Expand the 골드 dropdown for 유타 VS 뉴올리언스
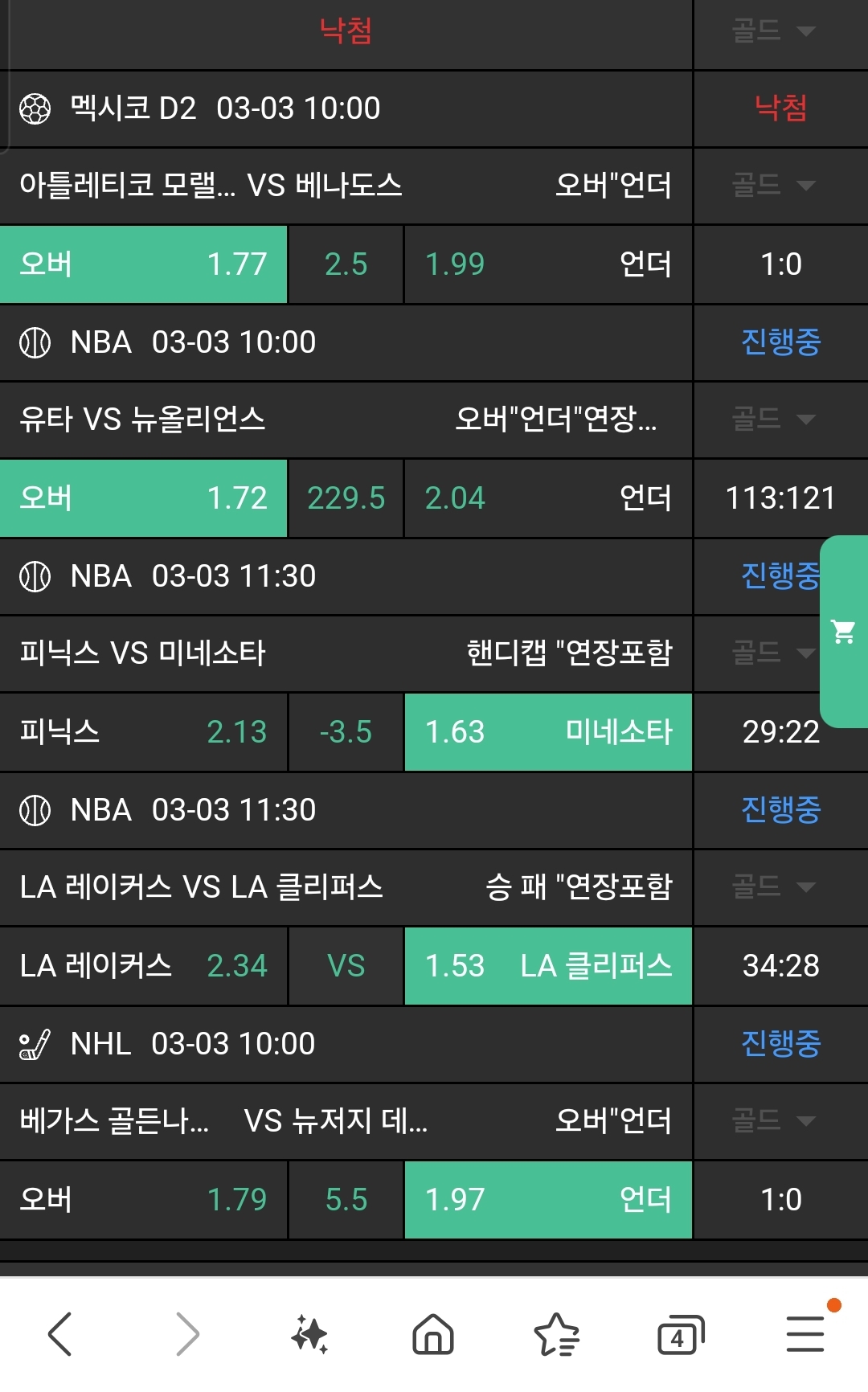Screen dimensions: 868x1392 pos(773,419)
